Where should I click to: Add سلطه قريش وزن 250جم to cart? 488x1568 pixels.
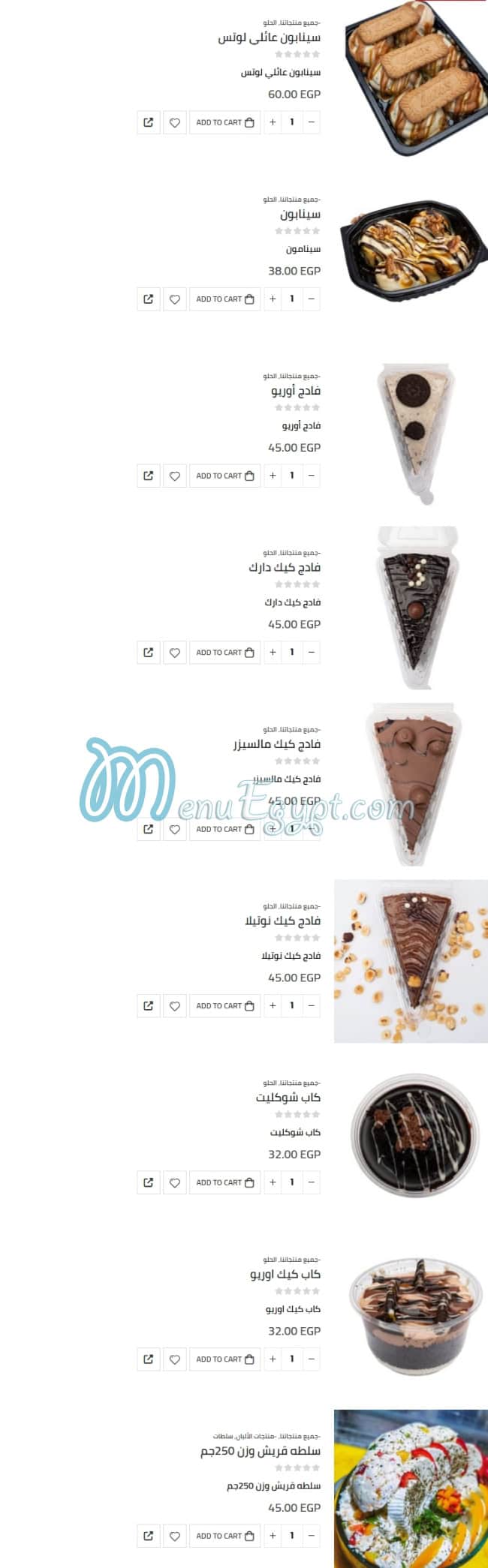(224, 1536)
